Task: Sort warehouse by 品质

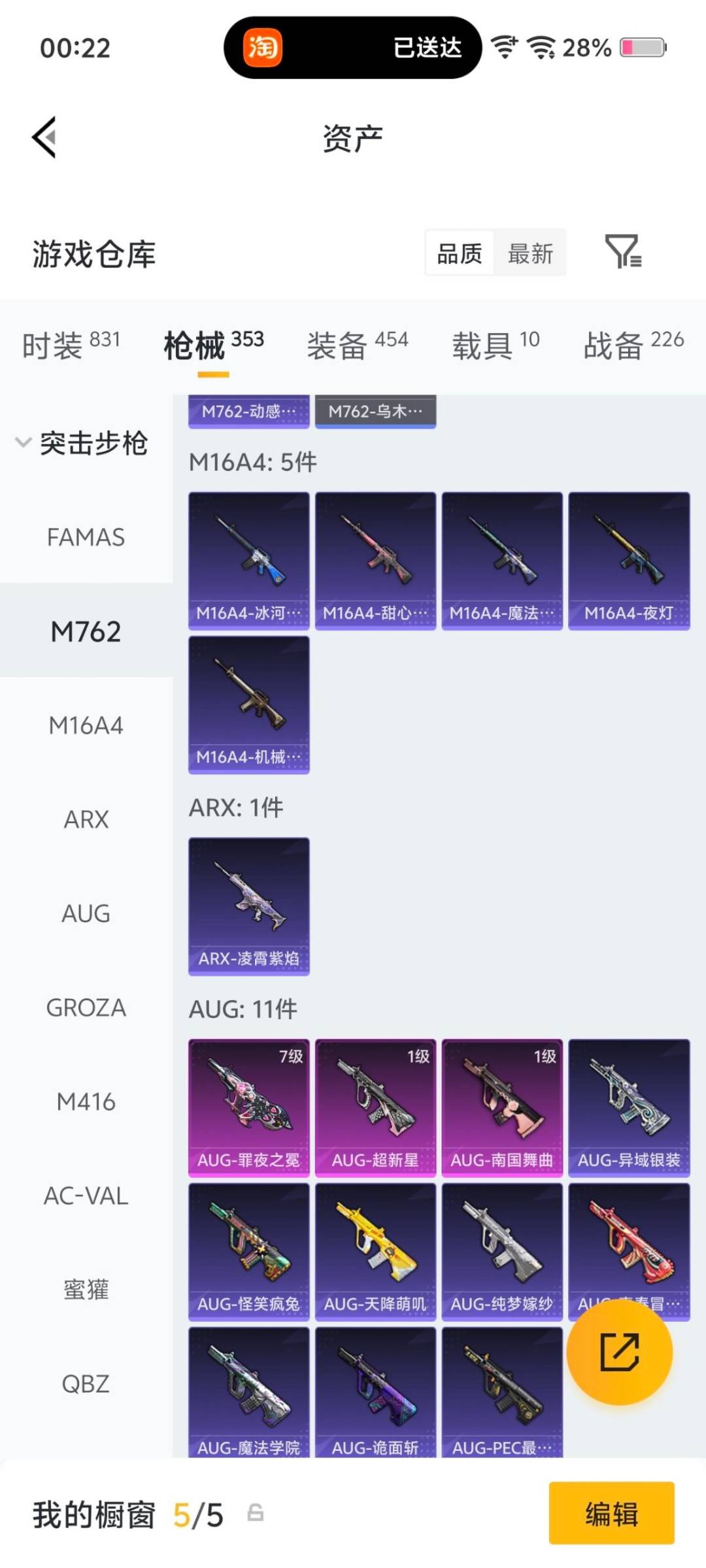Action: tap(460, 253)
